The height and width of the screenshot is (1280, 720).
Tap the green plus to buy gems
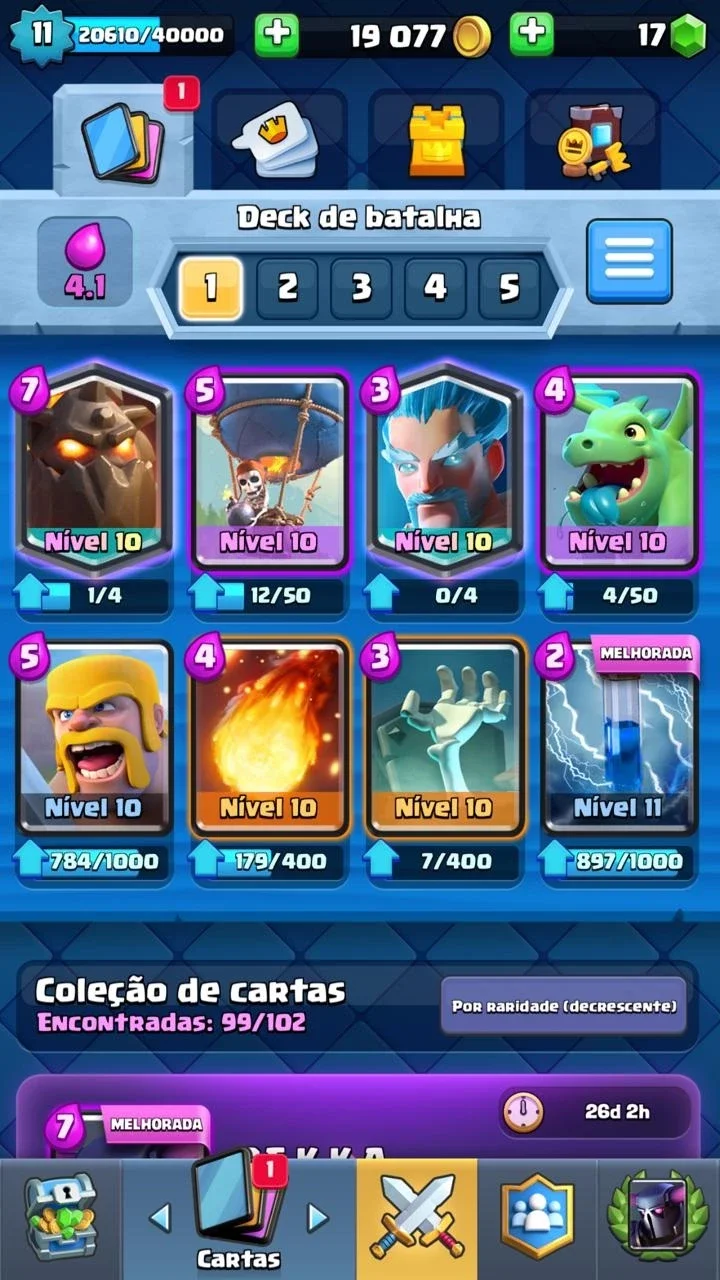pos(532,35)
